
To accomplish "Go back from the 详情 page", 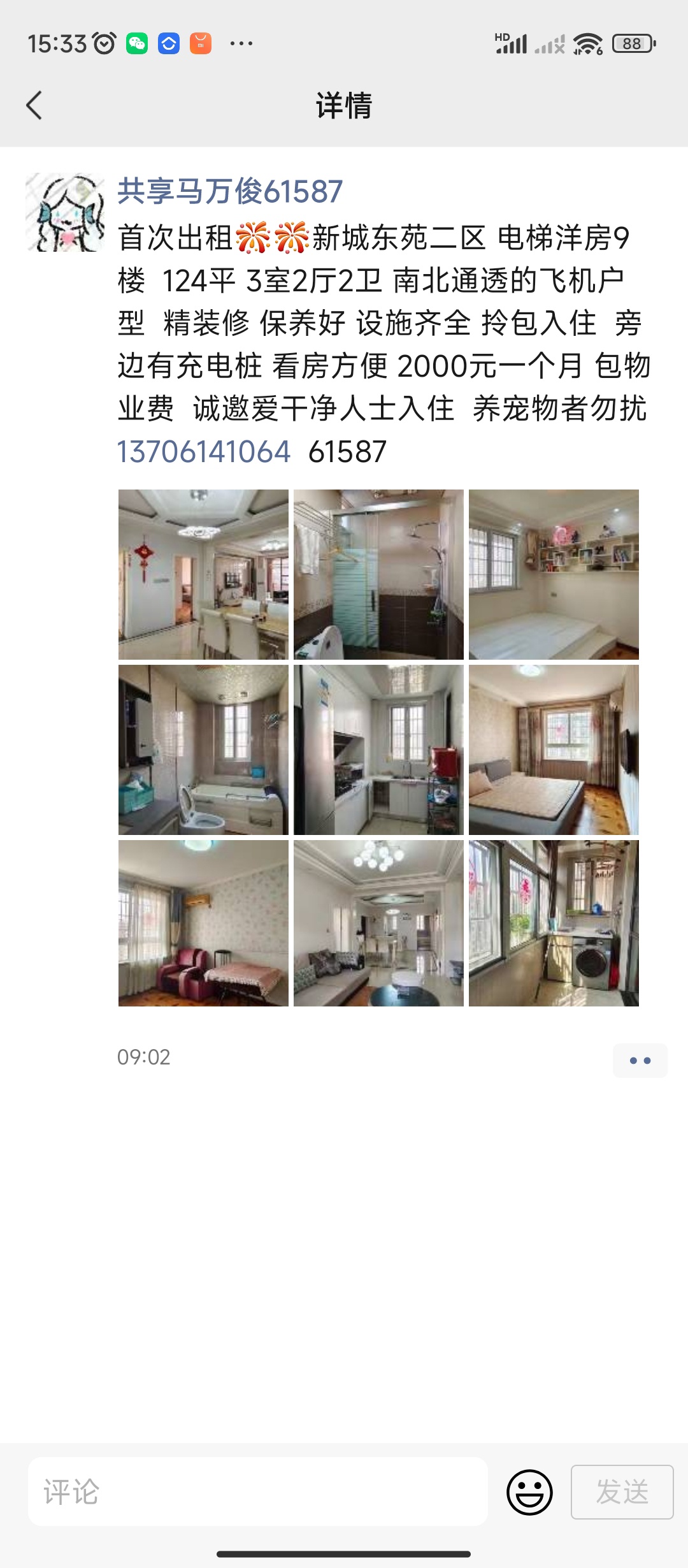I will click(34, 105).
